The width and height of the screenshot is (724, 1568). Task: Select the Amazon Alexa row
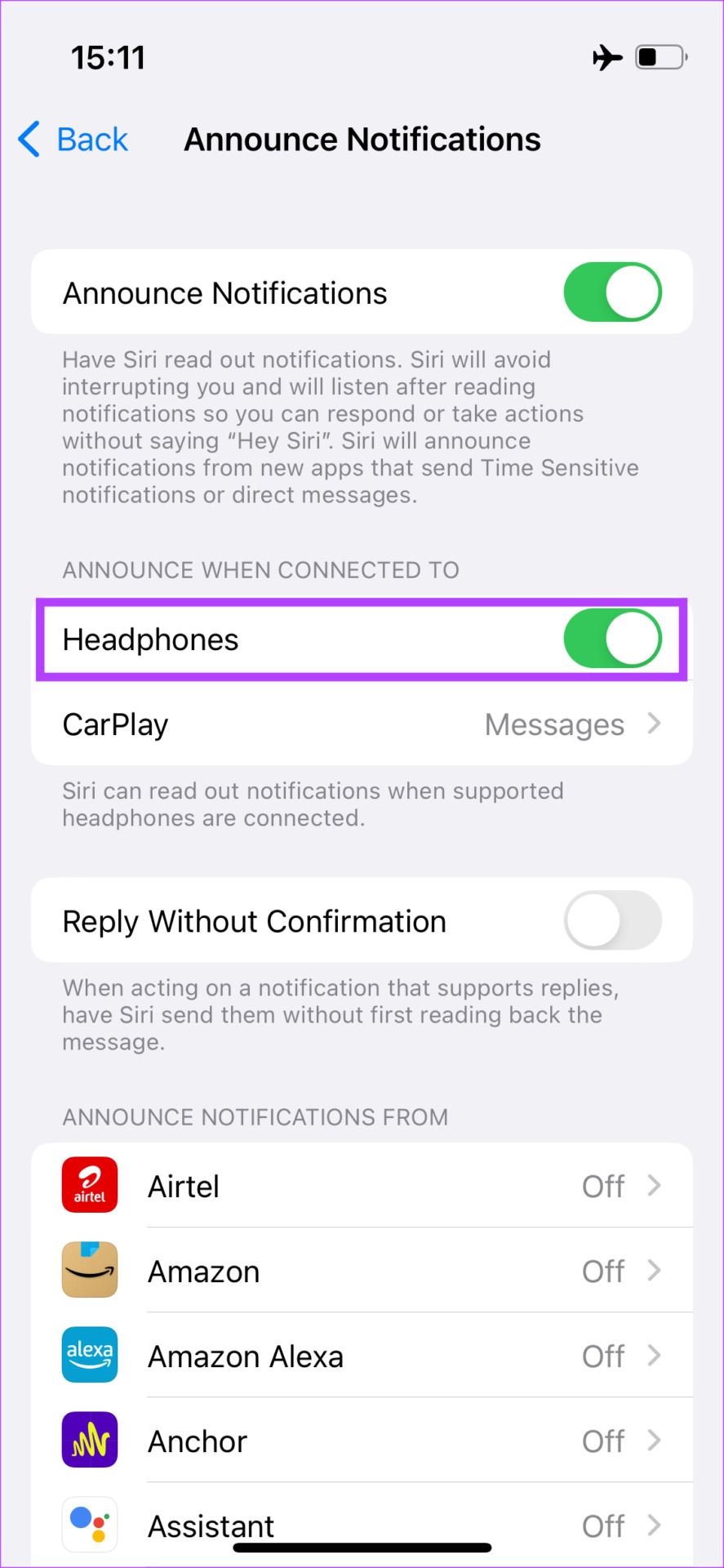pyautogui.click(x=362, y=1355)
